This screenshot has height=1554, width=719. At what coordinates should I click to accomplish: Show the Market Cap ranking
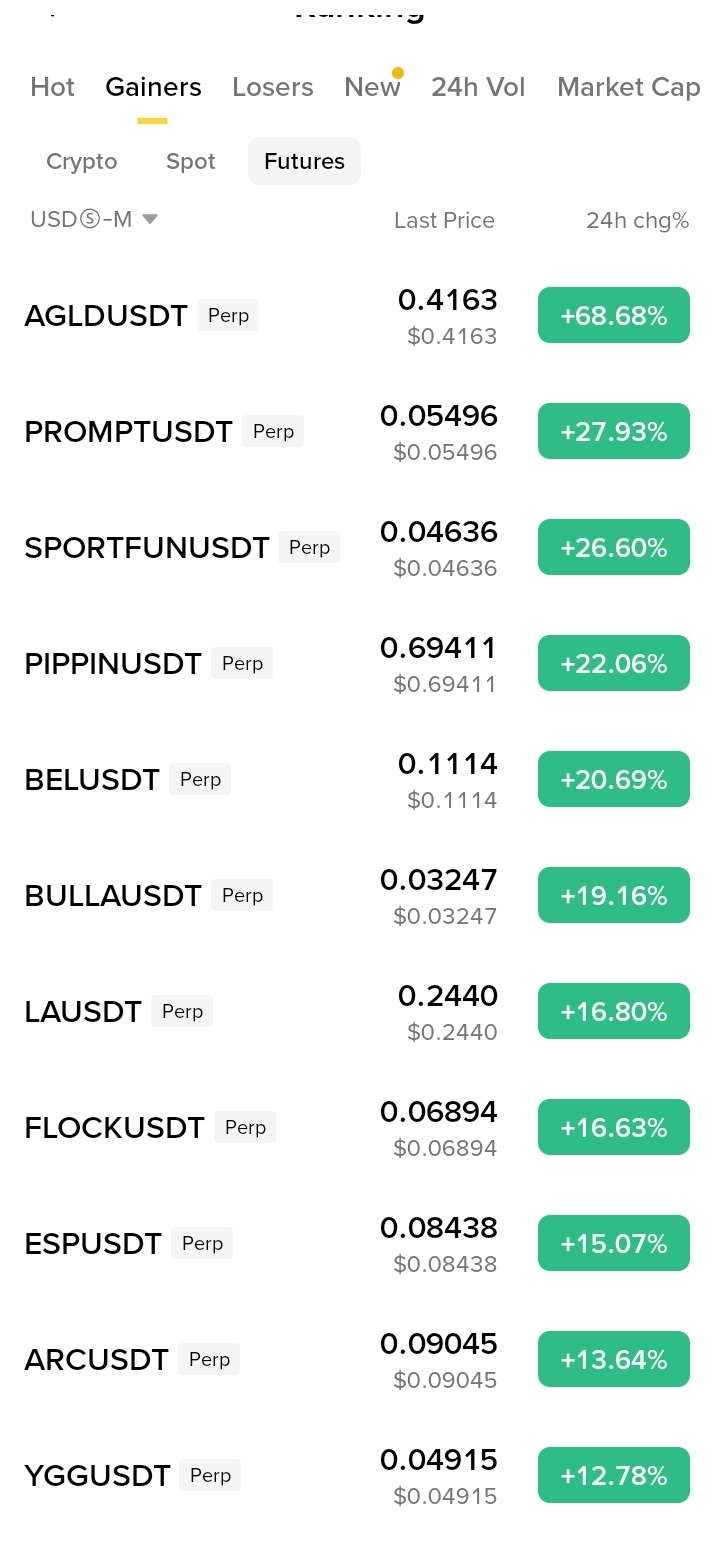tap(628, 88)
